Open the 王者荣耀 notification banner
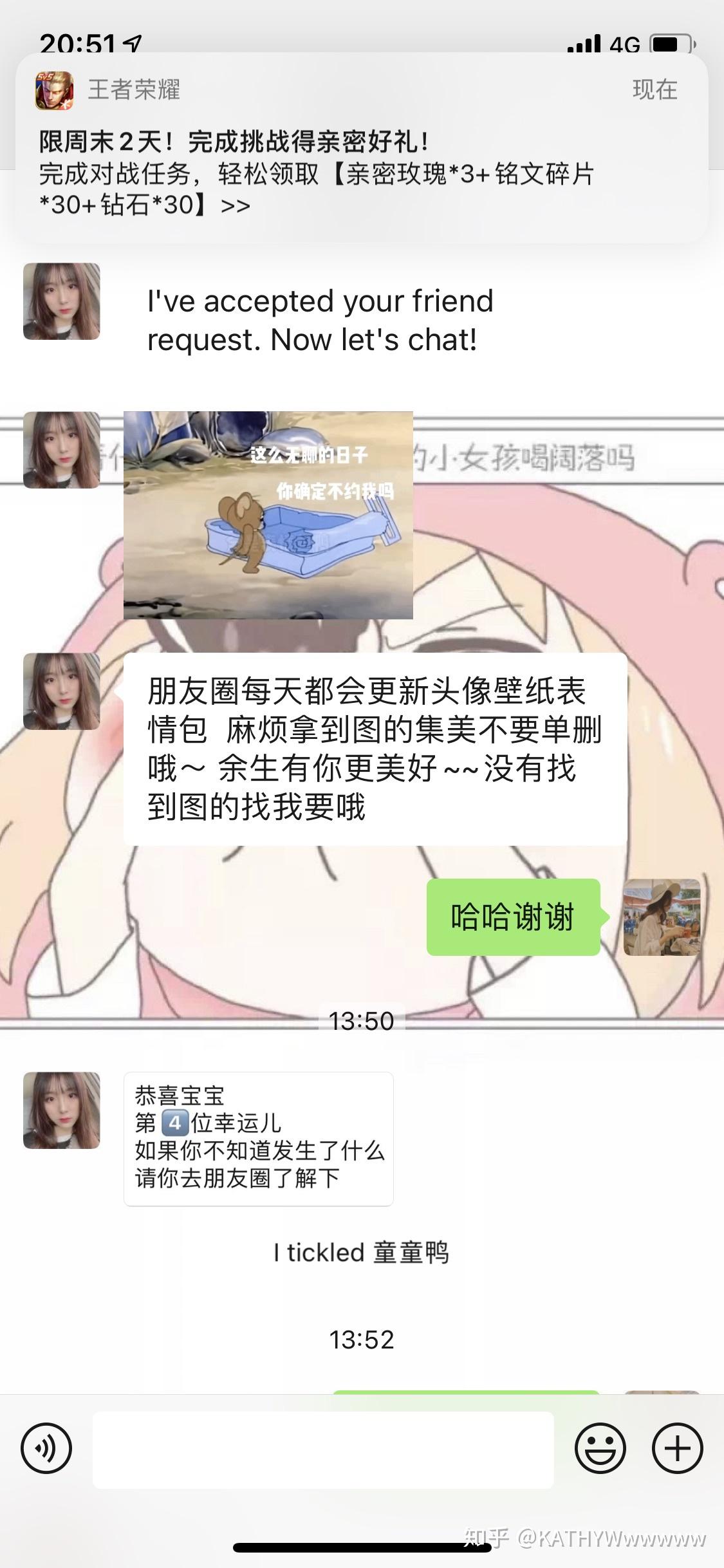Image resolution: width=724 pixels, height=1568 pixels. 361,148
